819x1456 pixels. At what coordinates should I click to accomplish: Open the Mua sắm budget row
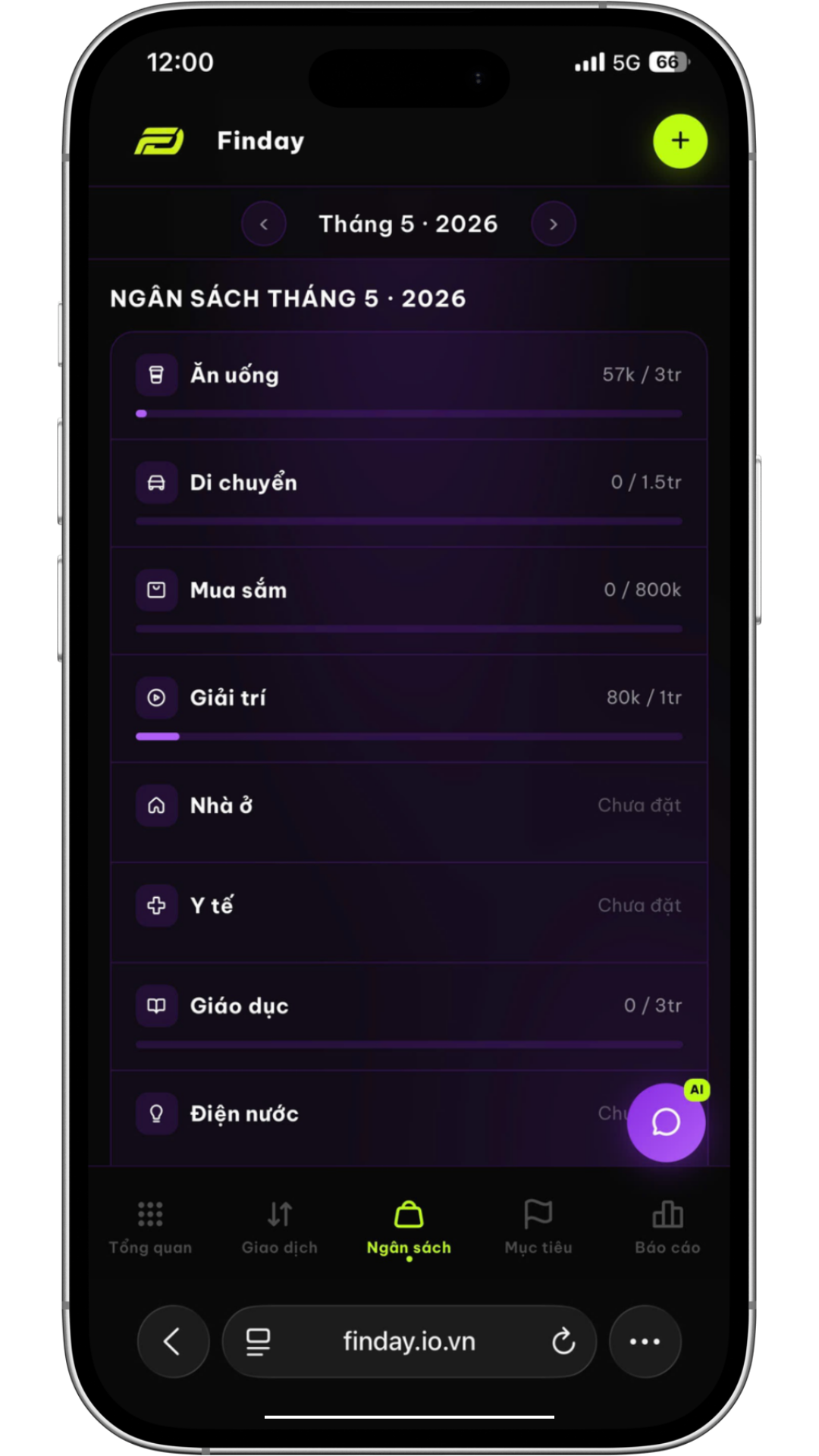click(409, 601)
